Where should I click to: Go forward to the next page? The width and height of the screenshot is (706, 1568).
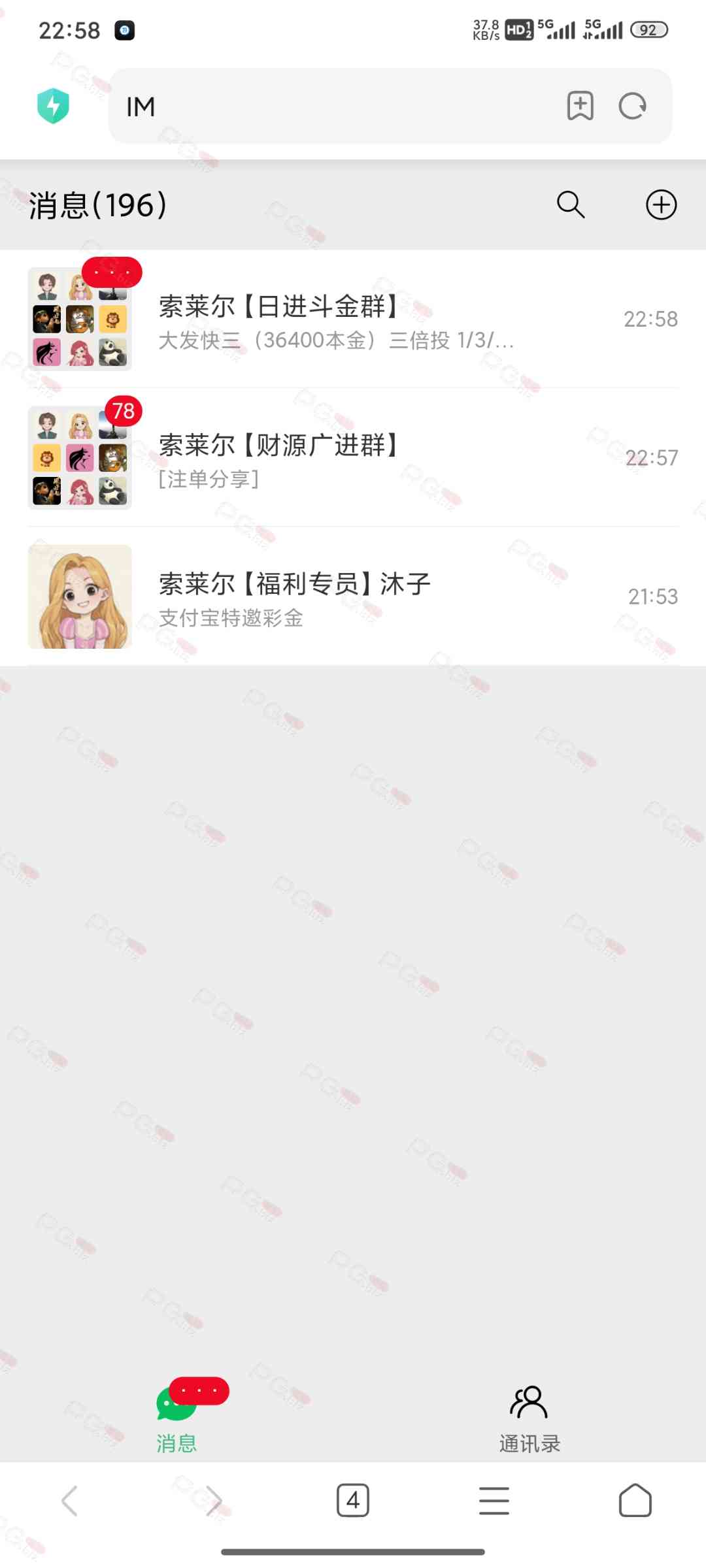point(212,1500)
